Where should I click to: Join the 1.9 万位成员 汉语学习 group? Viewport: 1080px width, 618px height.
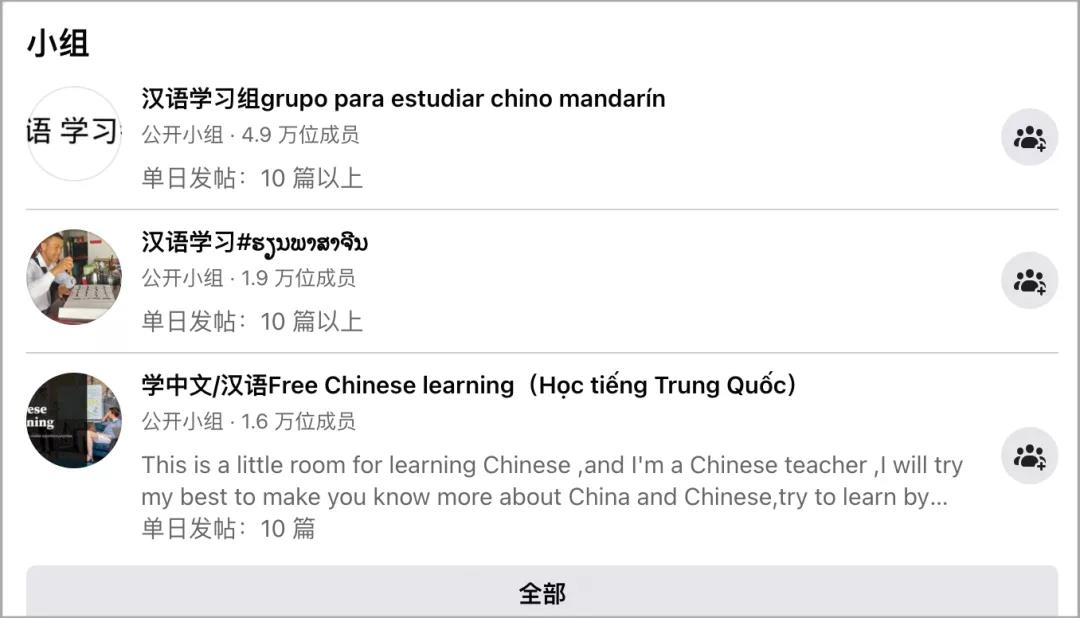[x=1029, y=281]
